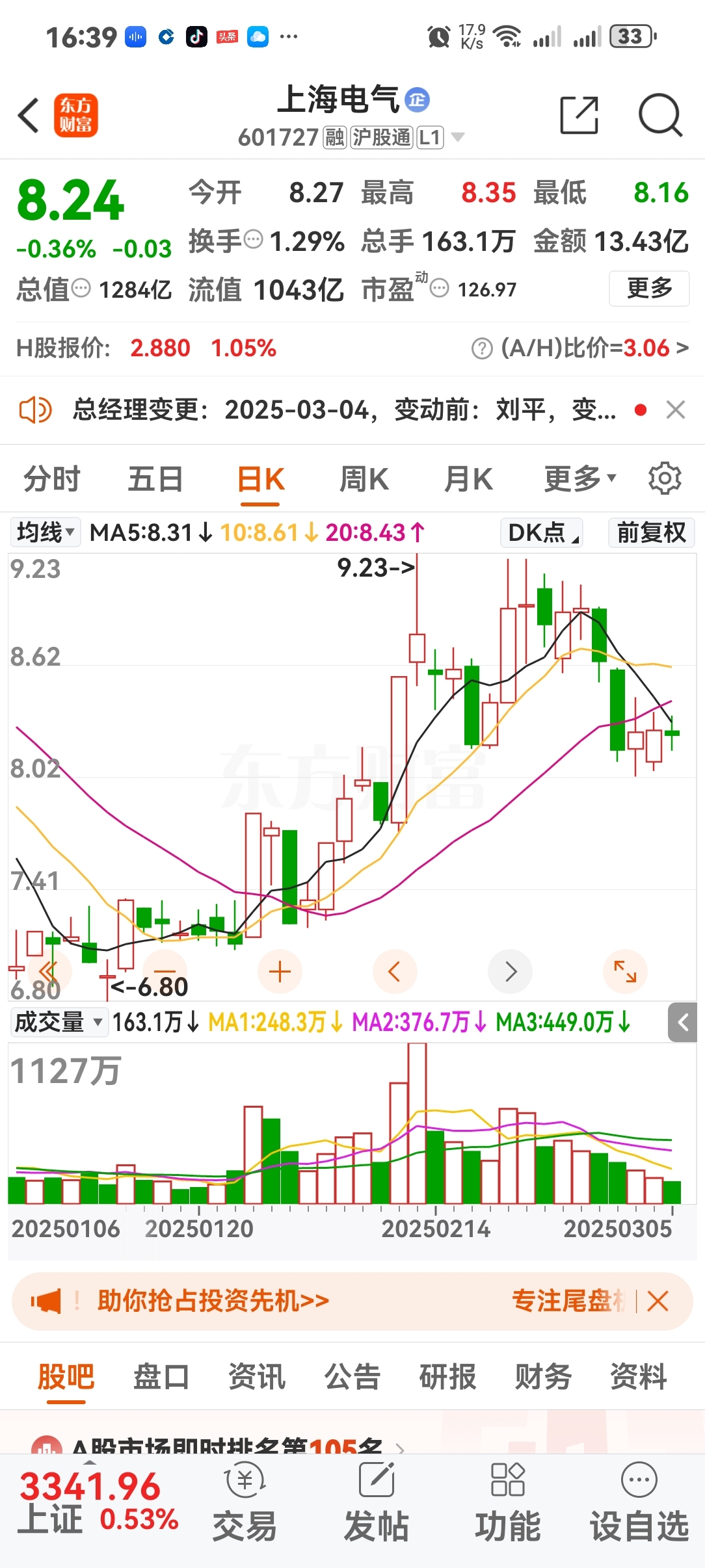Open the 公告 announcements tab
The image size is (705, 1568).
(352, 1376)
